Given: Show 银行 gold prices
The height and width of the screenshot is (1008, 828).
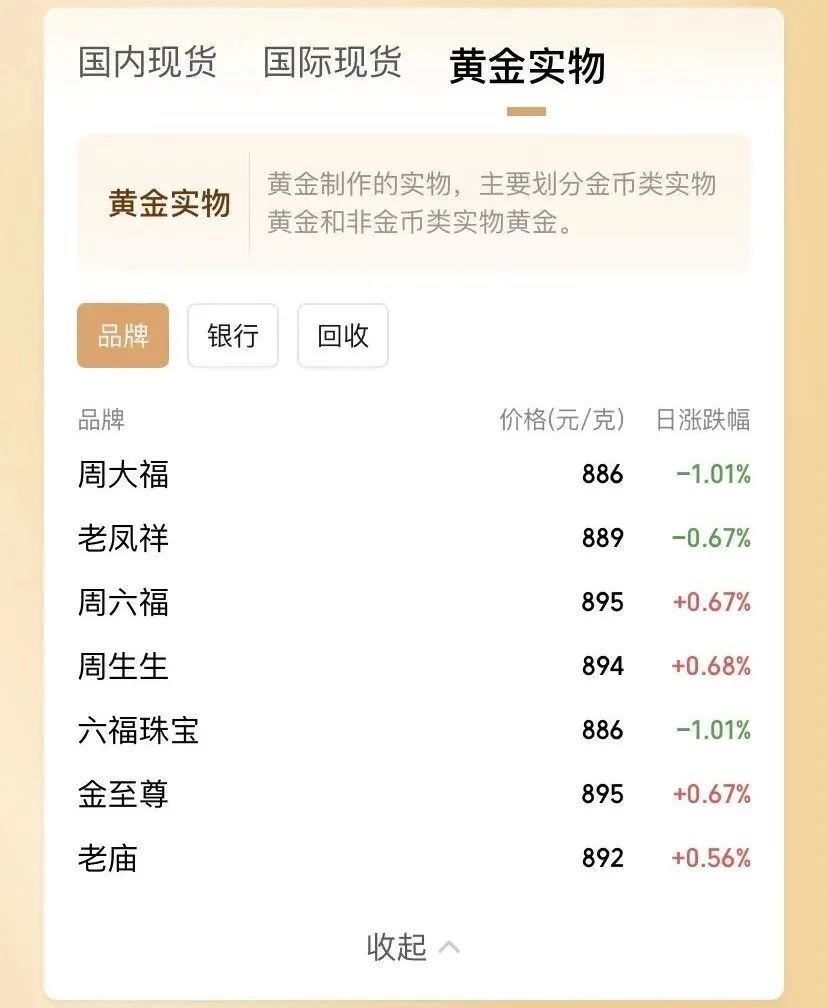Looking at the screenshot, I should 233,336.
